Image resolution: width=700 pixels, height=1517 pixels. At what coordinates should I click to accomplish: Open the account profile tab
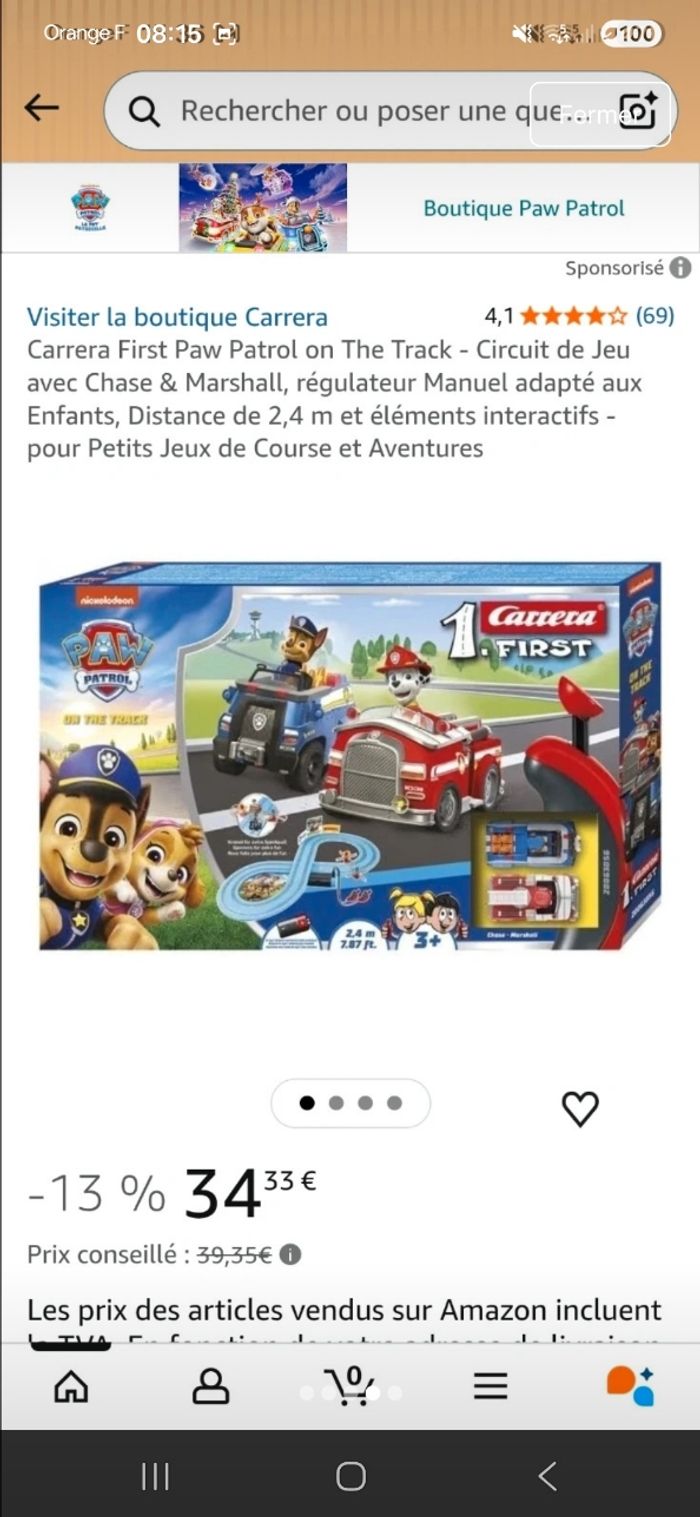click(x=210, y=1386)
